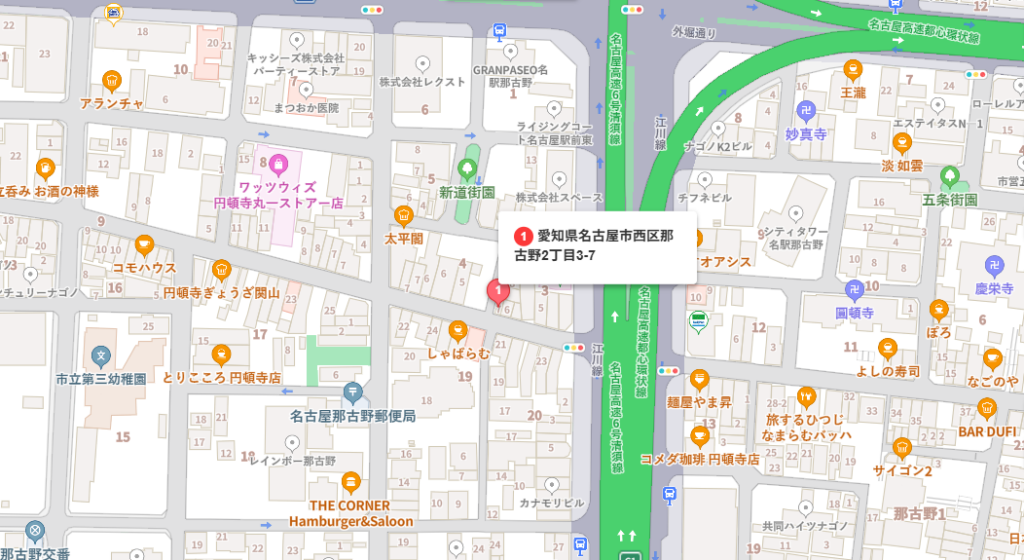1024x560 pixels.
Task: Select the しゃぱらむ cafe marker
Action: 457,329
